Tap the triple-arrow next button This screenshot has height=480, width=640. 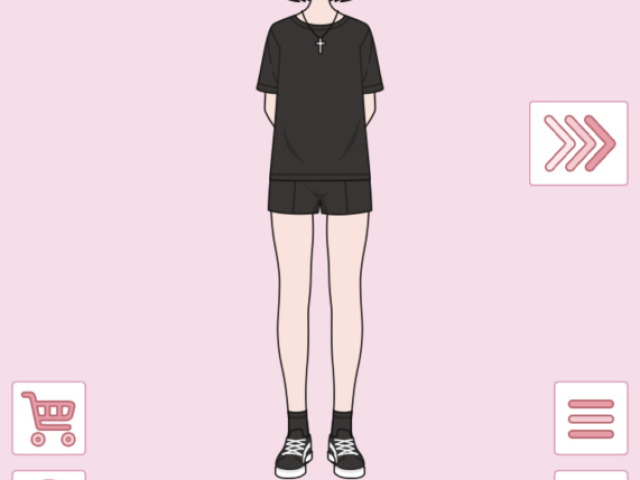point(578,143)
